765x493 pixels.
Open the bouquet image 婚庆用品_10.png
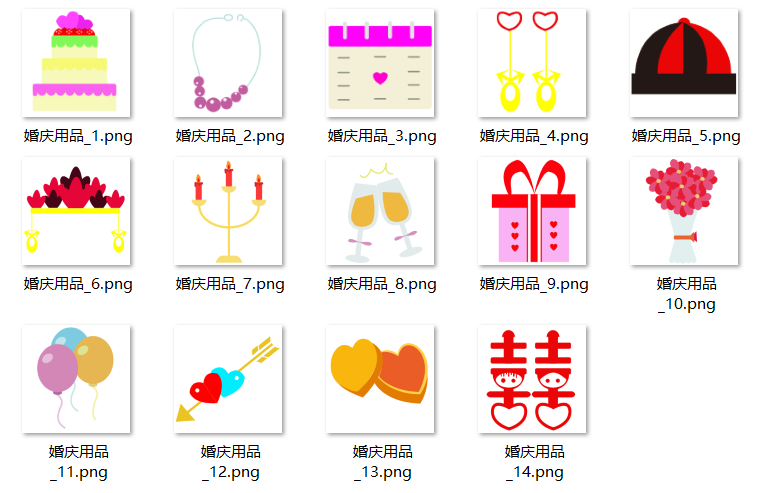(x=684, y=212)
